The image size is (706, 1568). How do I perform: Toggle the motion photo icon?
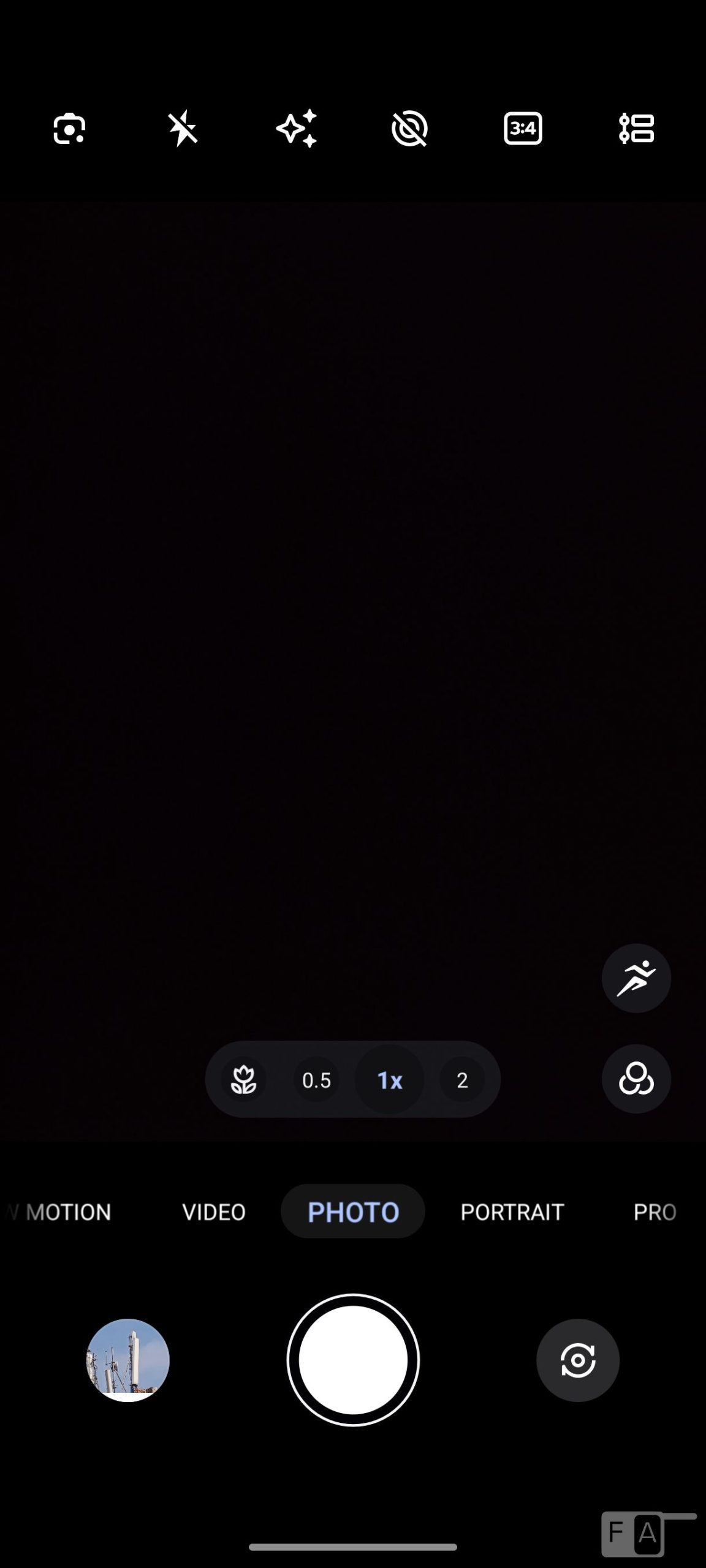point(409,129)
